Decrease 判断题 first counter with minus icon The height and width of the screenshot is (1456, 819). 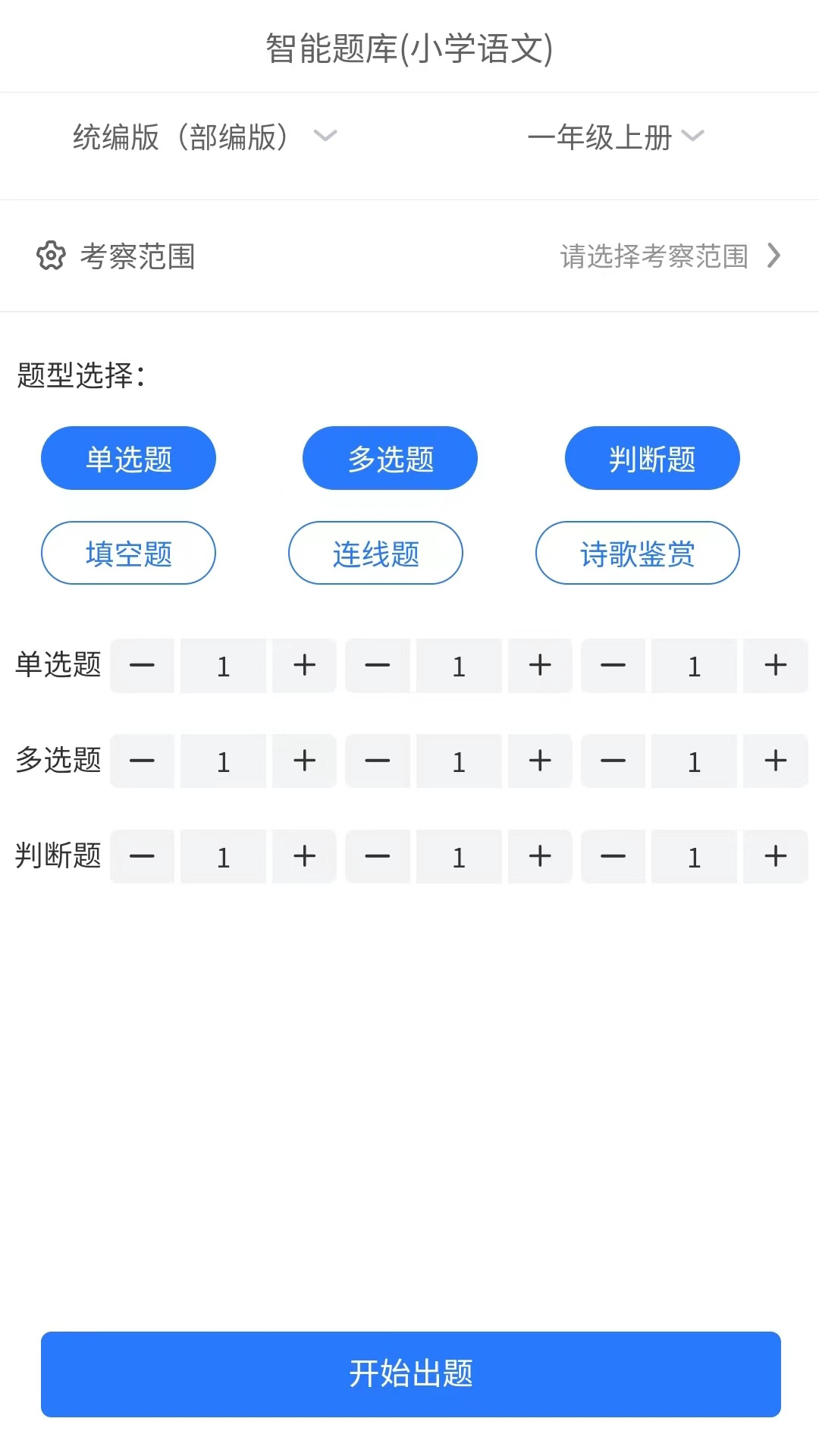pyautogui.click(x=142, y=856)
